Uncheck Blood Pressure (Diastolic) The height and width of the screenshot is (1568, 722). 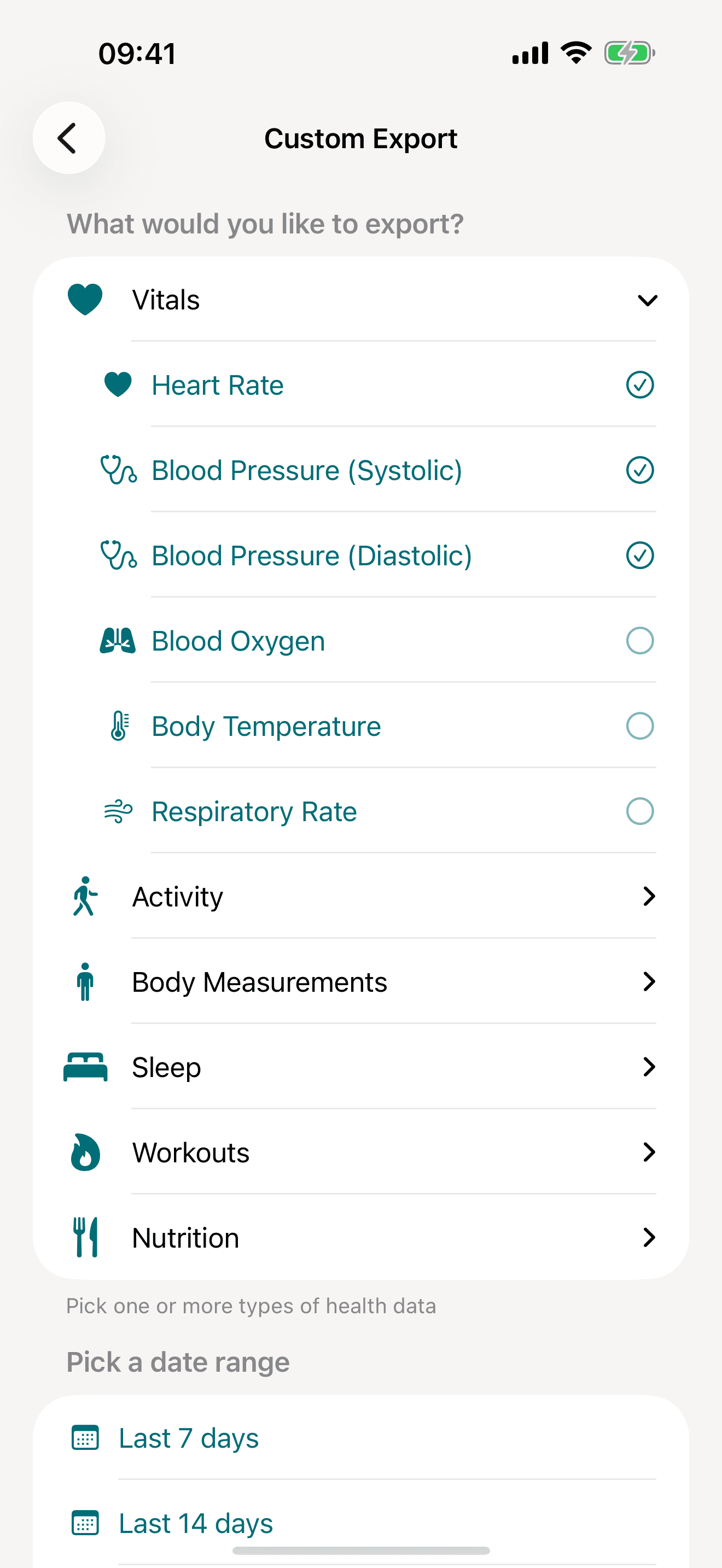click(640, 554)
